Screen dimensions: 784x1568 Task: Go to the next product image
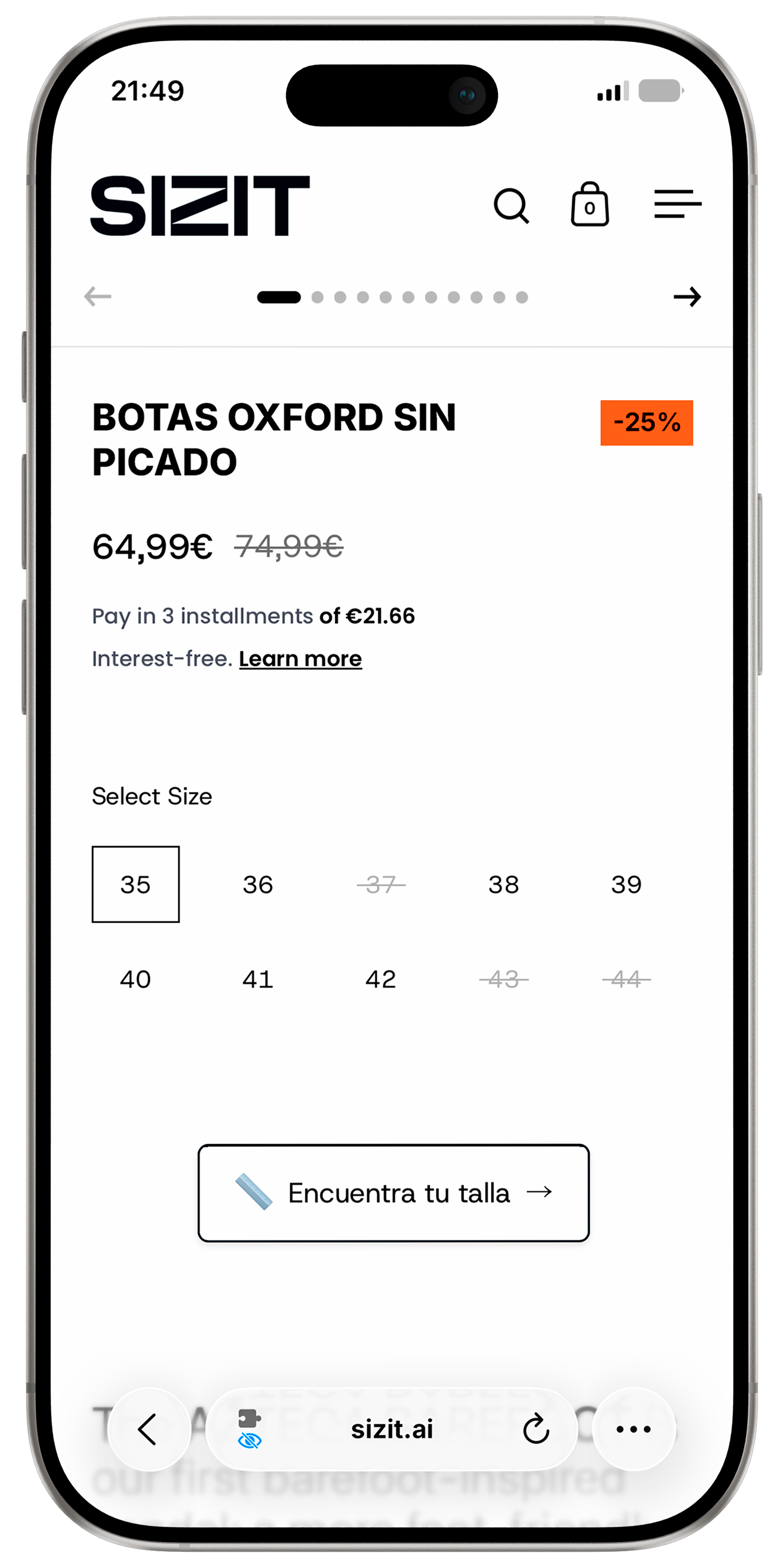point(687,297)
